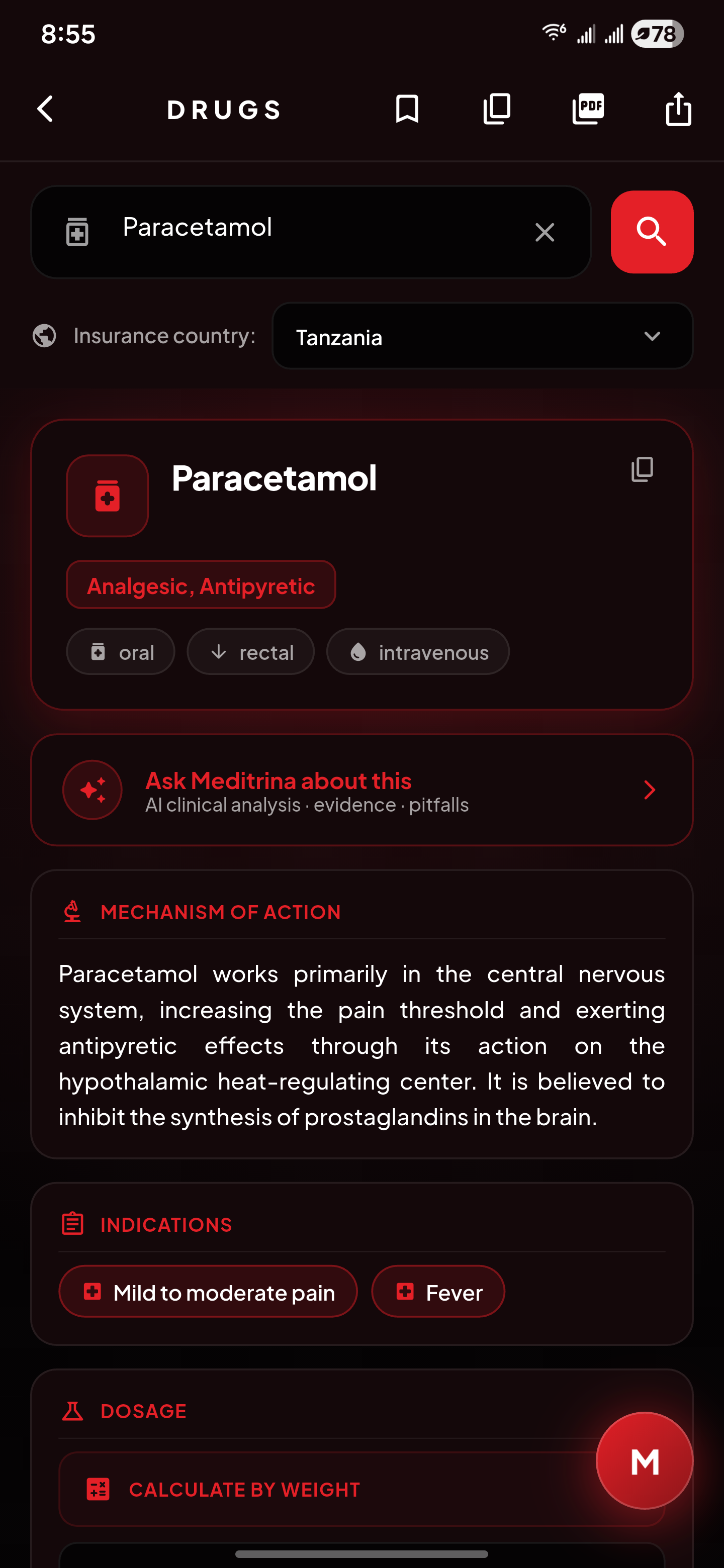Export drug info as PDF
The width and height of the screenshot is (724, 1568).
(588, 110)
